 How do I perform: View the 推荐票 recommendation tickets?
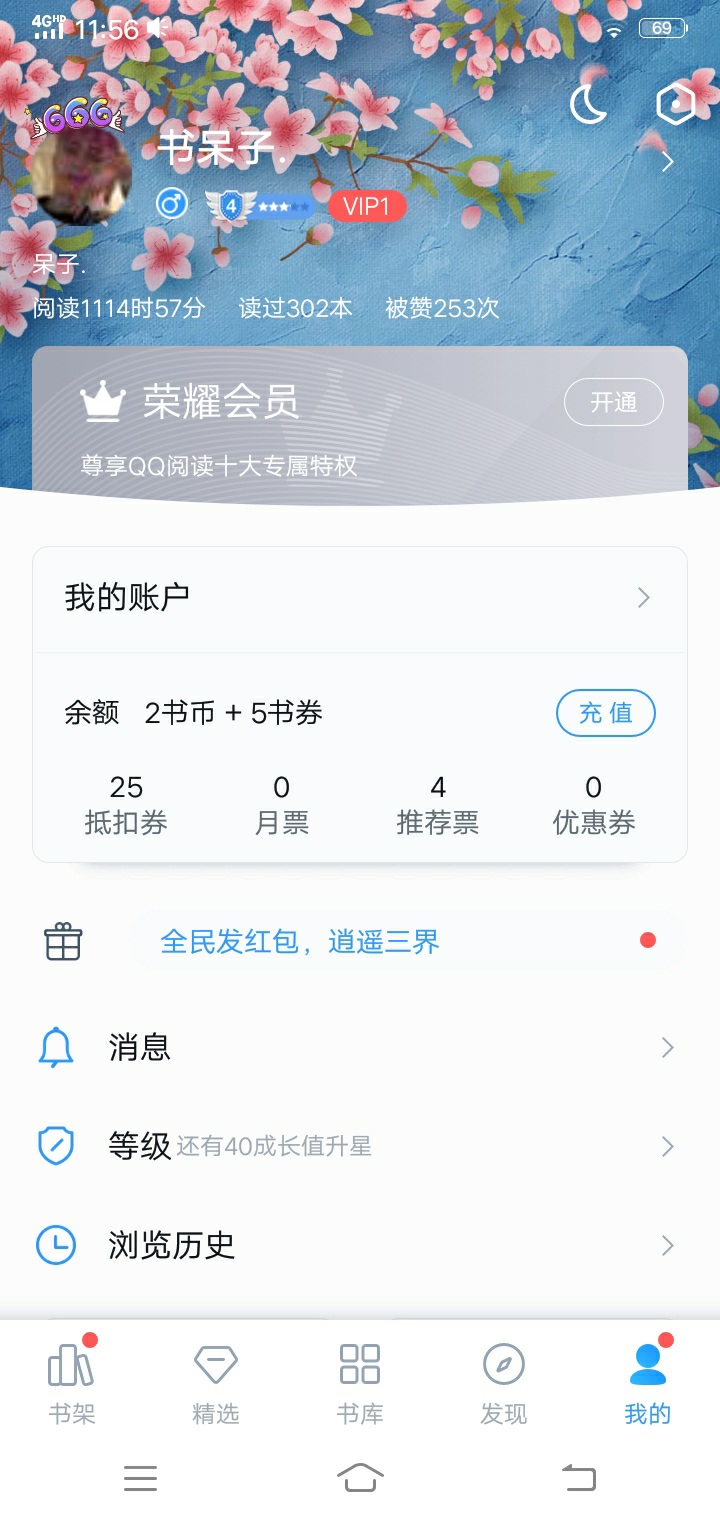(438, 805)
